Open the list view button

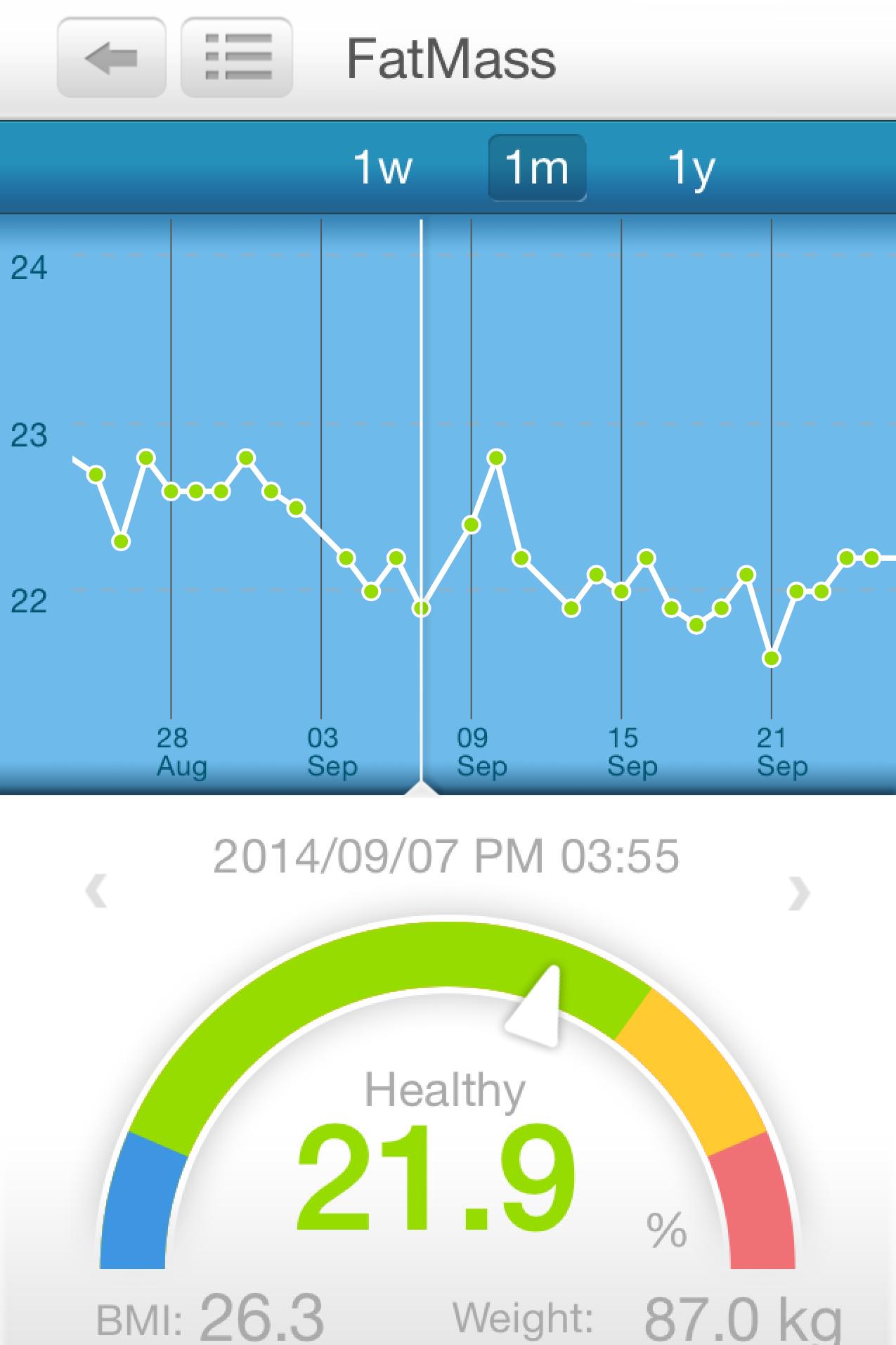point(237,58)
